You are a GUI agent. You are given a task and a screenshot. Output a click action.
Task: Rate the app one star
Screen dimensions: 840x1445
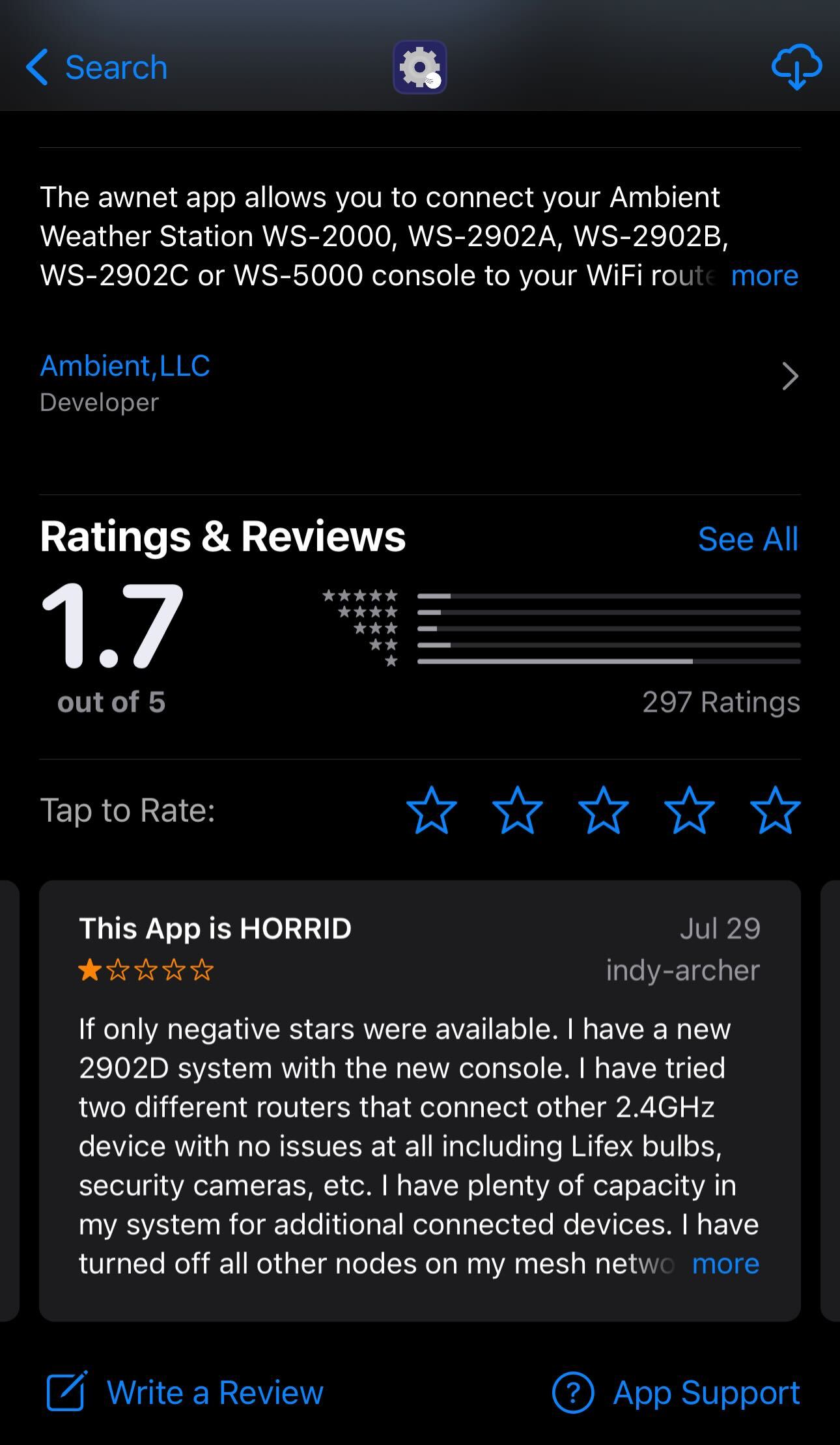431,810
